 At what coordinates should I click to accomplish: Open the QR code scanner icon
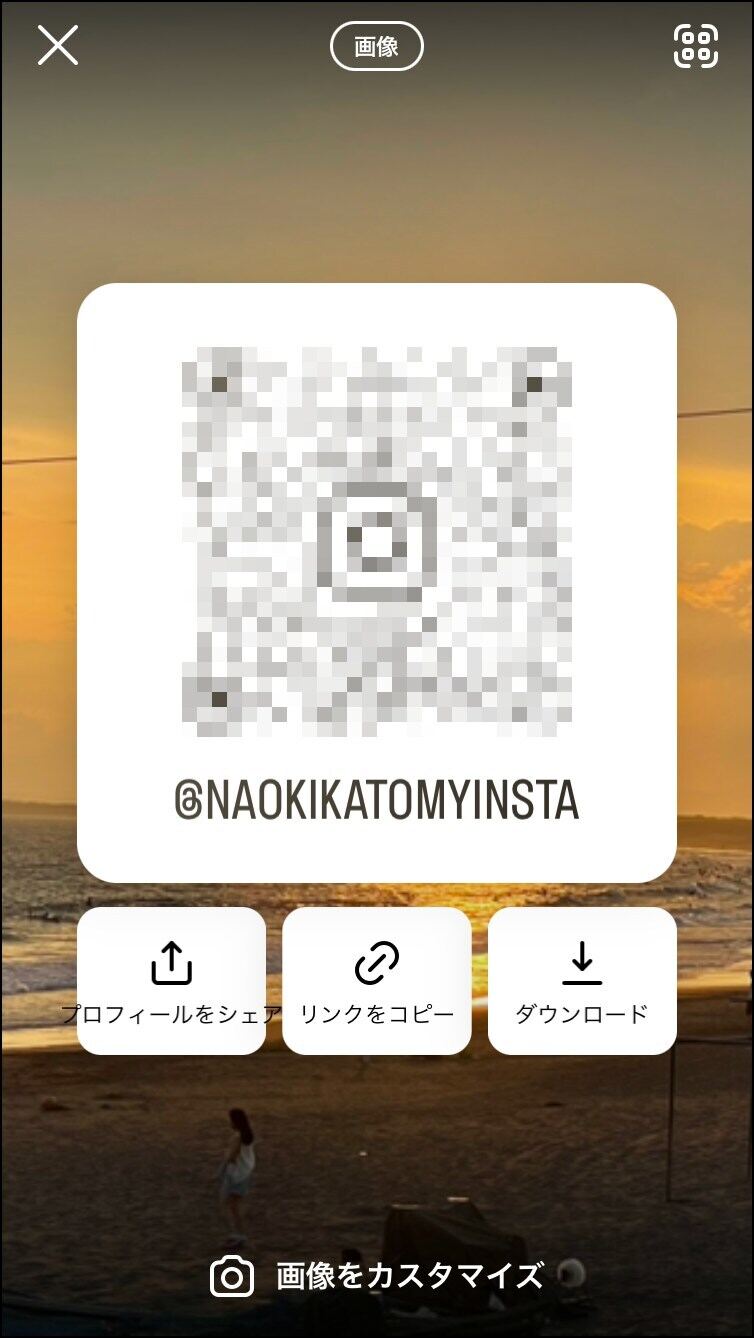point(696,46)
